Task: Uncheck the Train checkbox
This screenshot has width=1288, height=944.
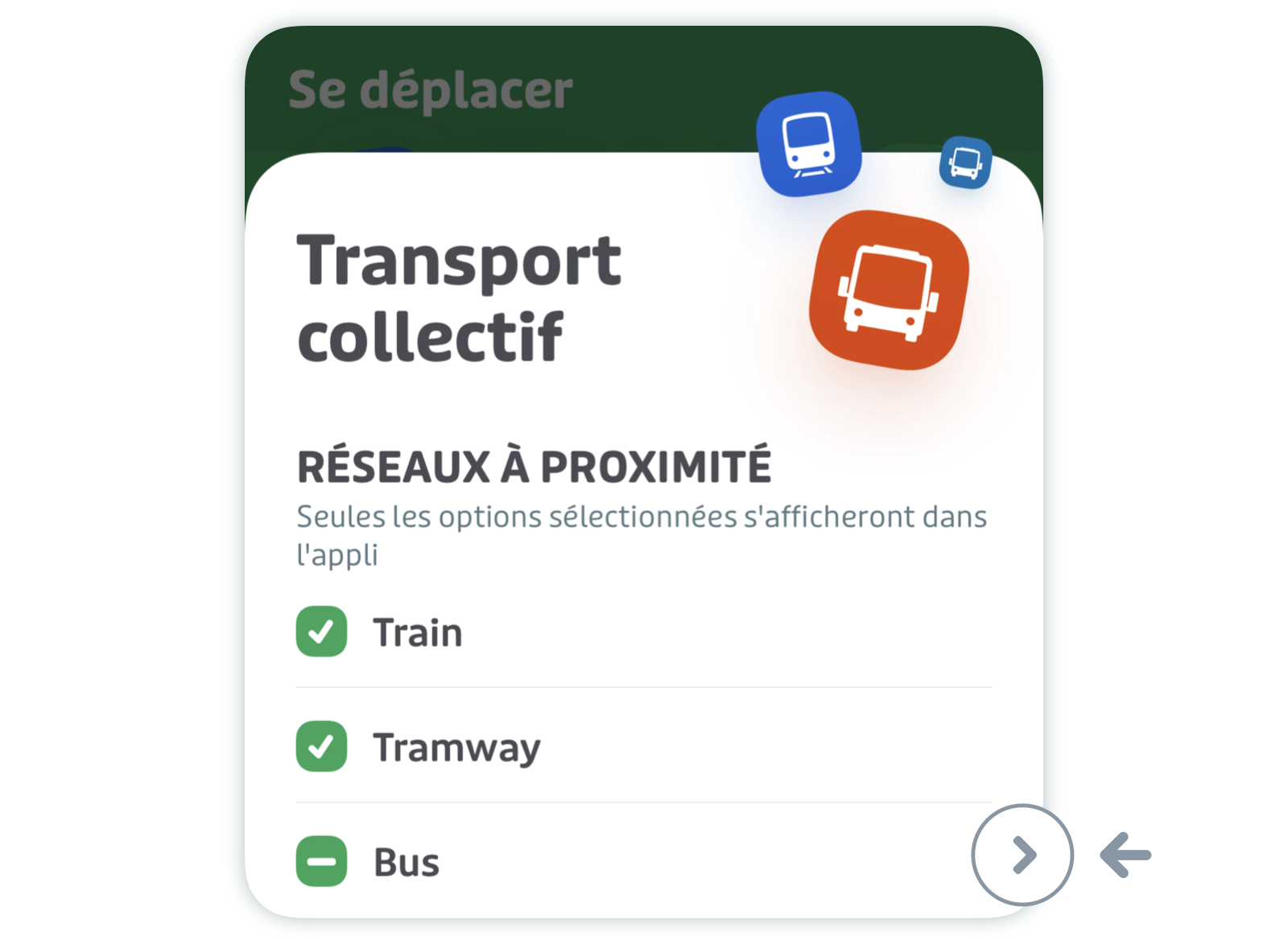Action: (321, 632)
